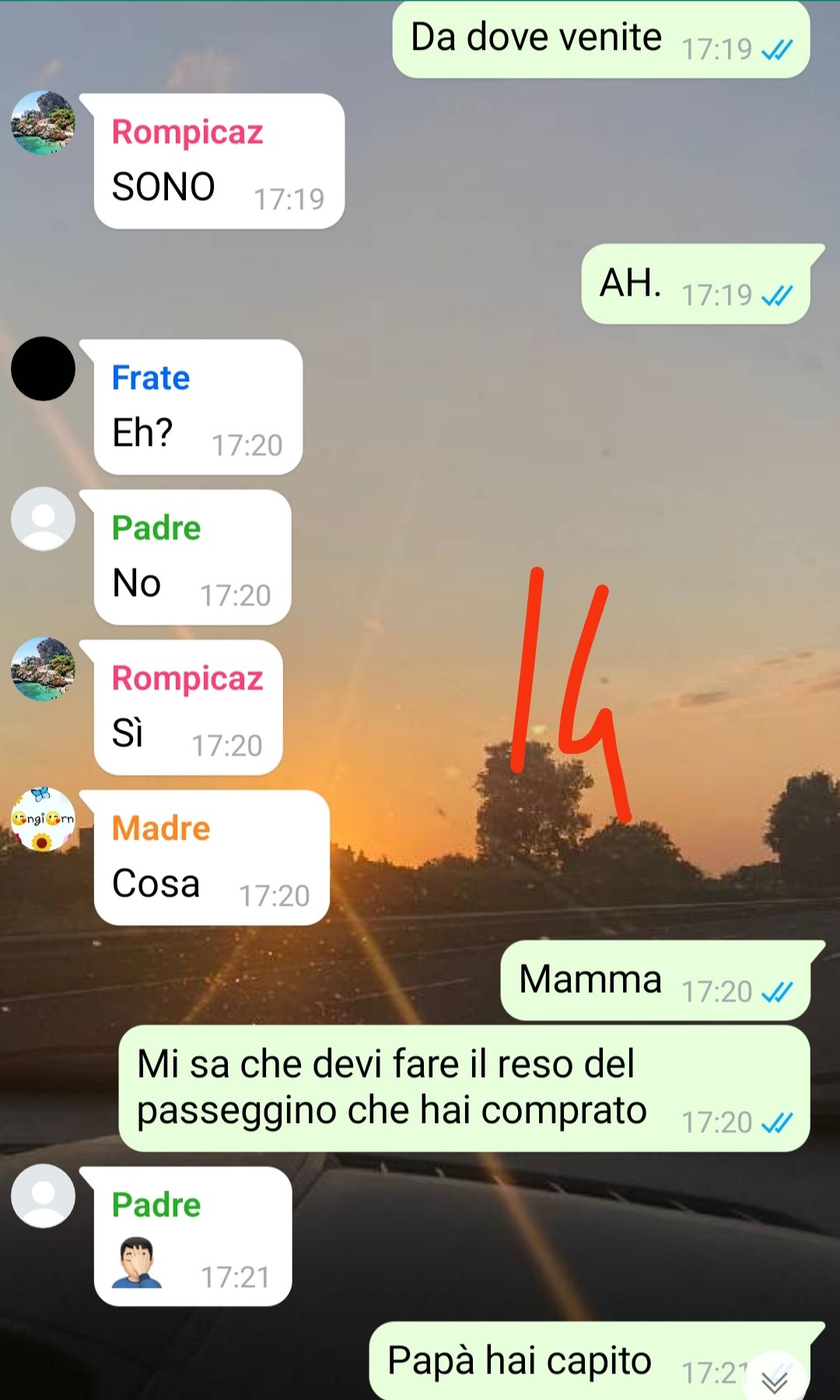Tap the sender name Frate
This screenshot has width=840, height=1400.
(151, 378)
